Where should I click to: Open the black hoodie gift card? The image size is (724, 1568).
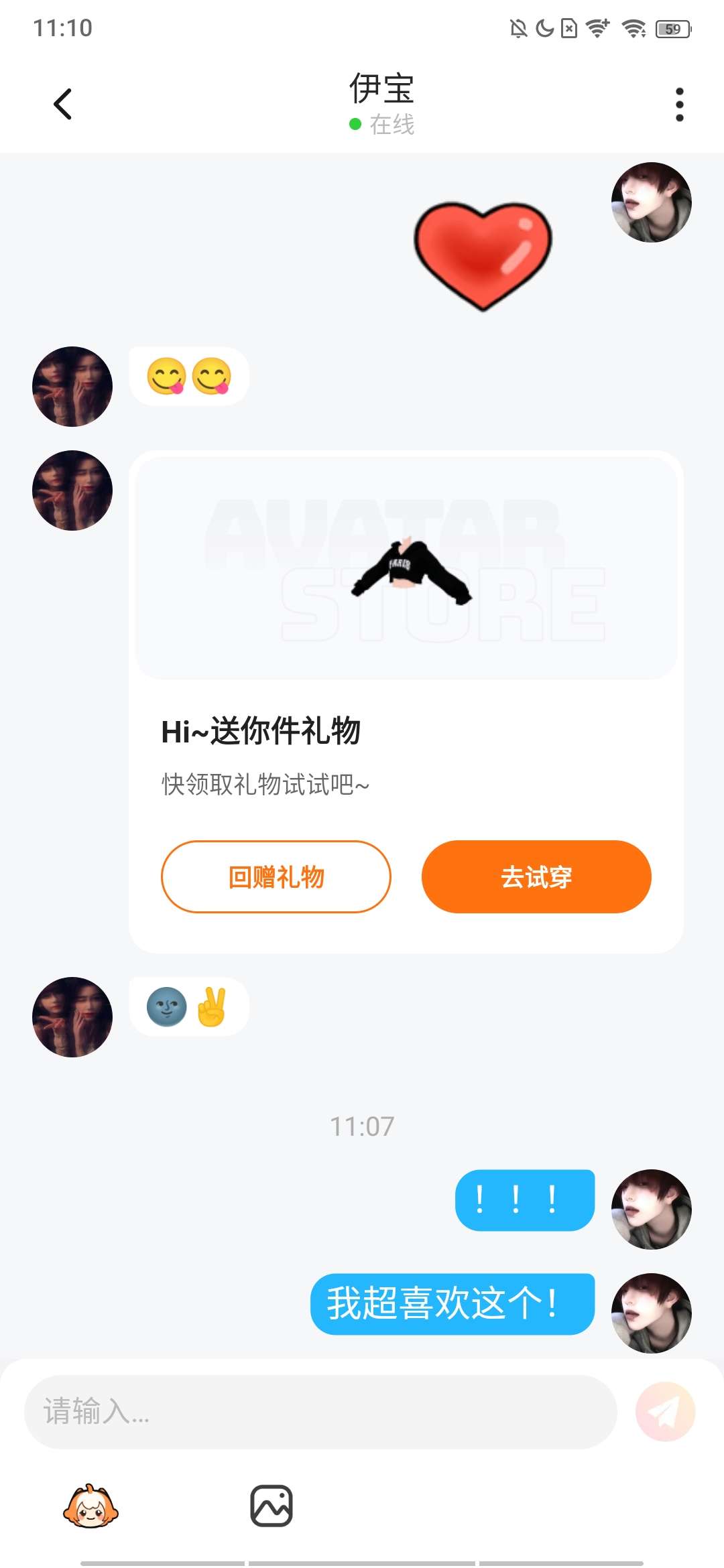coord(406,568)
